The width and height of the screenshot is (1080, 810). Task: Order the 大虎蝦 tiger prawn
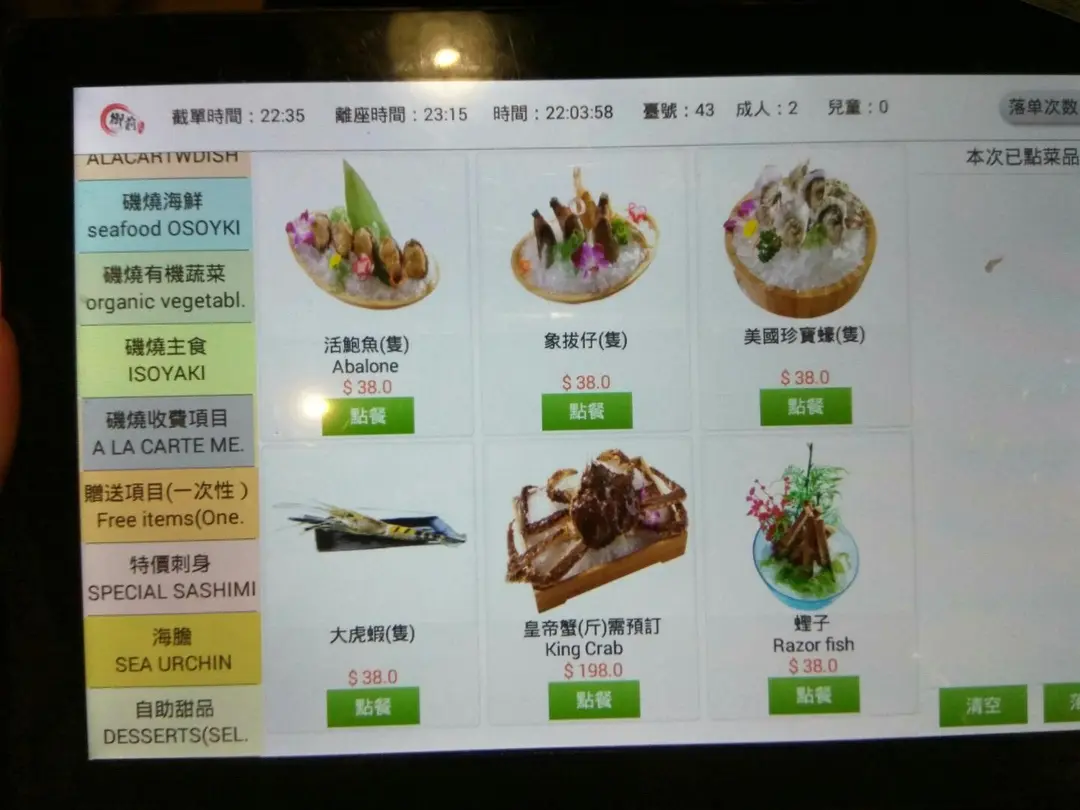click(x=373, y=706)
